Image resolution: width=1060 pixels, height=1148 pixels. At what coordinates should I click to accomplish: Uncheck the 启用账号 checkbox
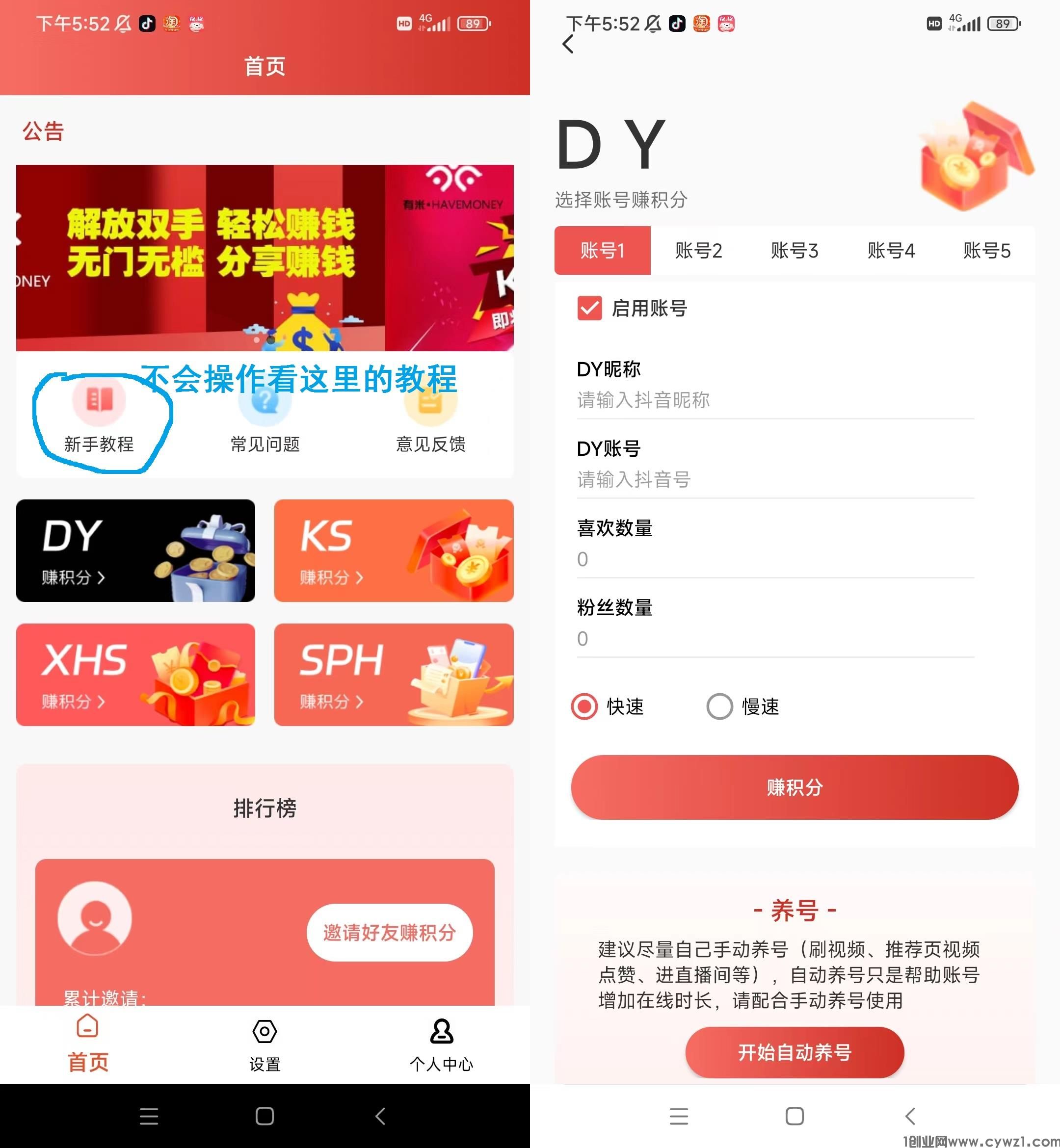(x=590, y=309)
